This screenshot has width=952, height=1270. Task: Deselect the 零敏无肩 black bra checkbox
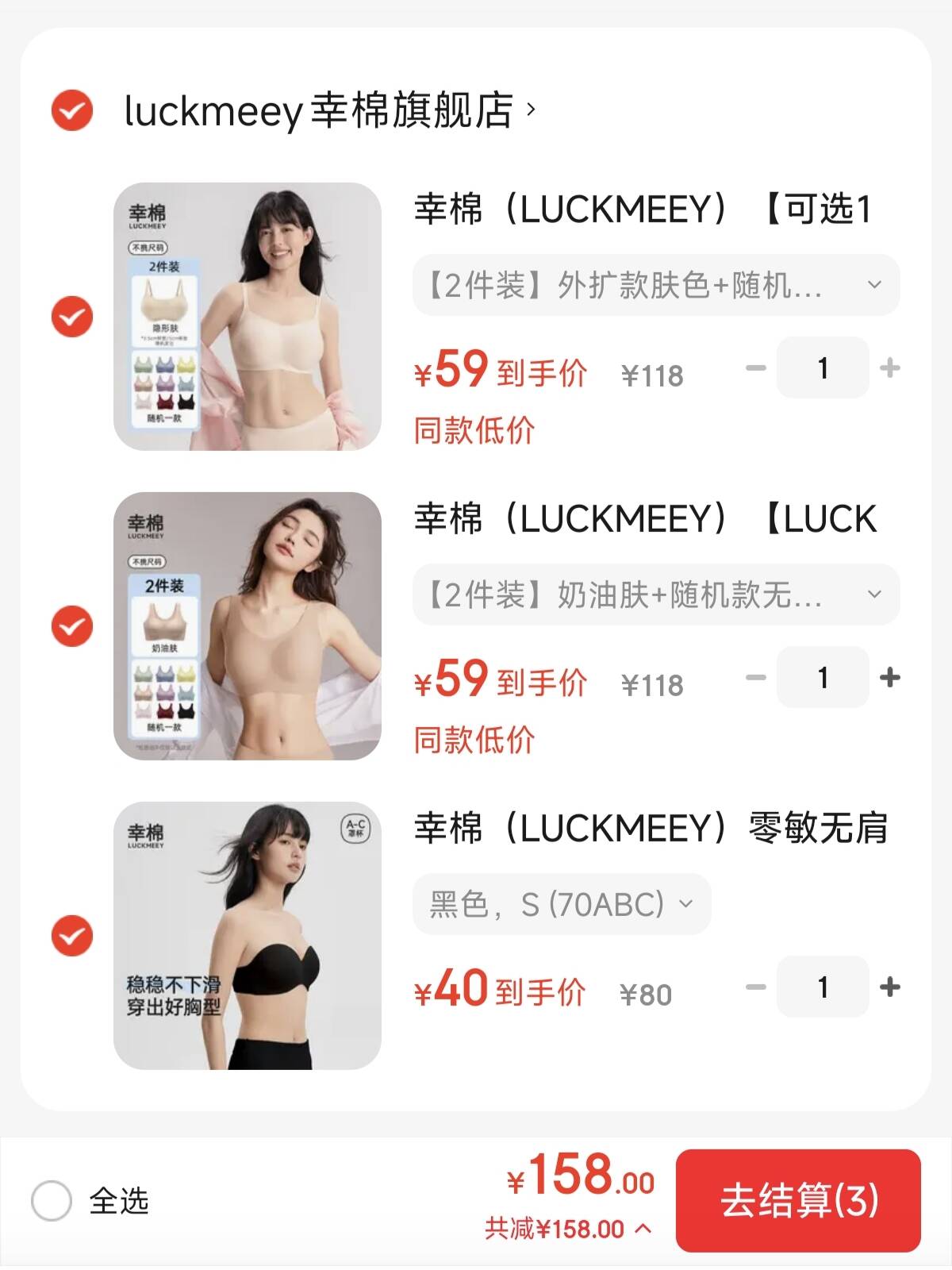pos(72,936)
